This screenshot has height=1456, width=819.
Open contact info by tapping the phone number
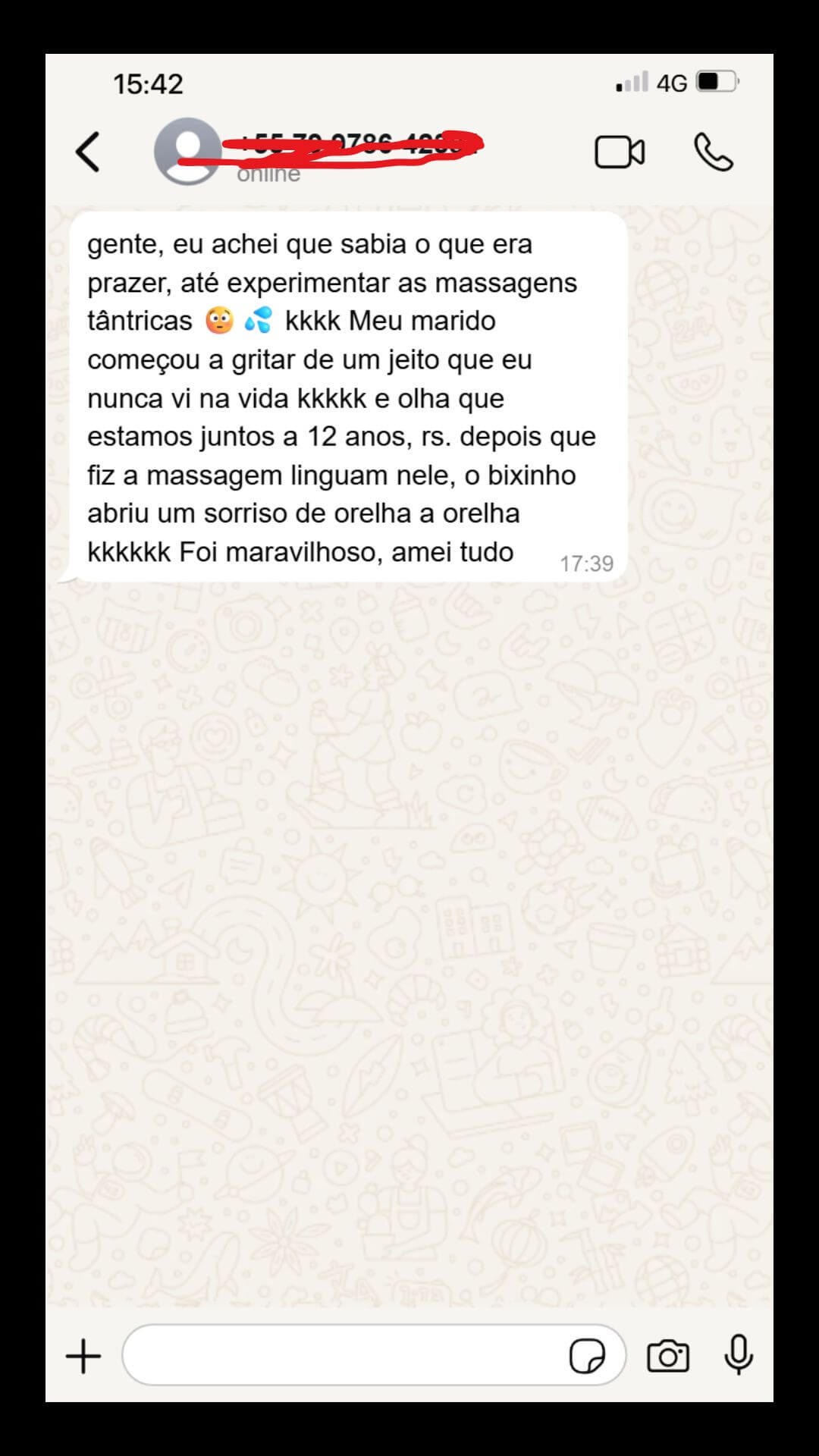click(349, 144)
